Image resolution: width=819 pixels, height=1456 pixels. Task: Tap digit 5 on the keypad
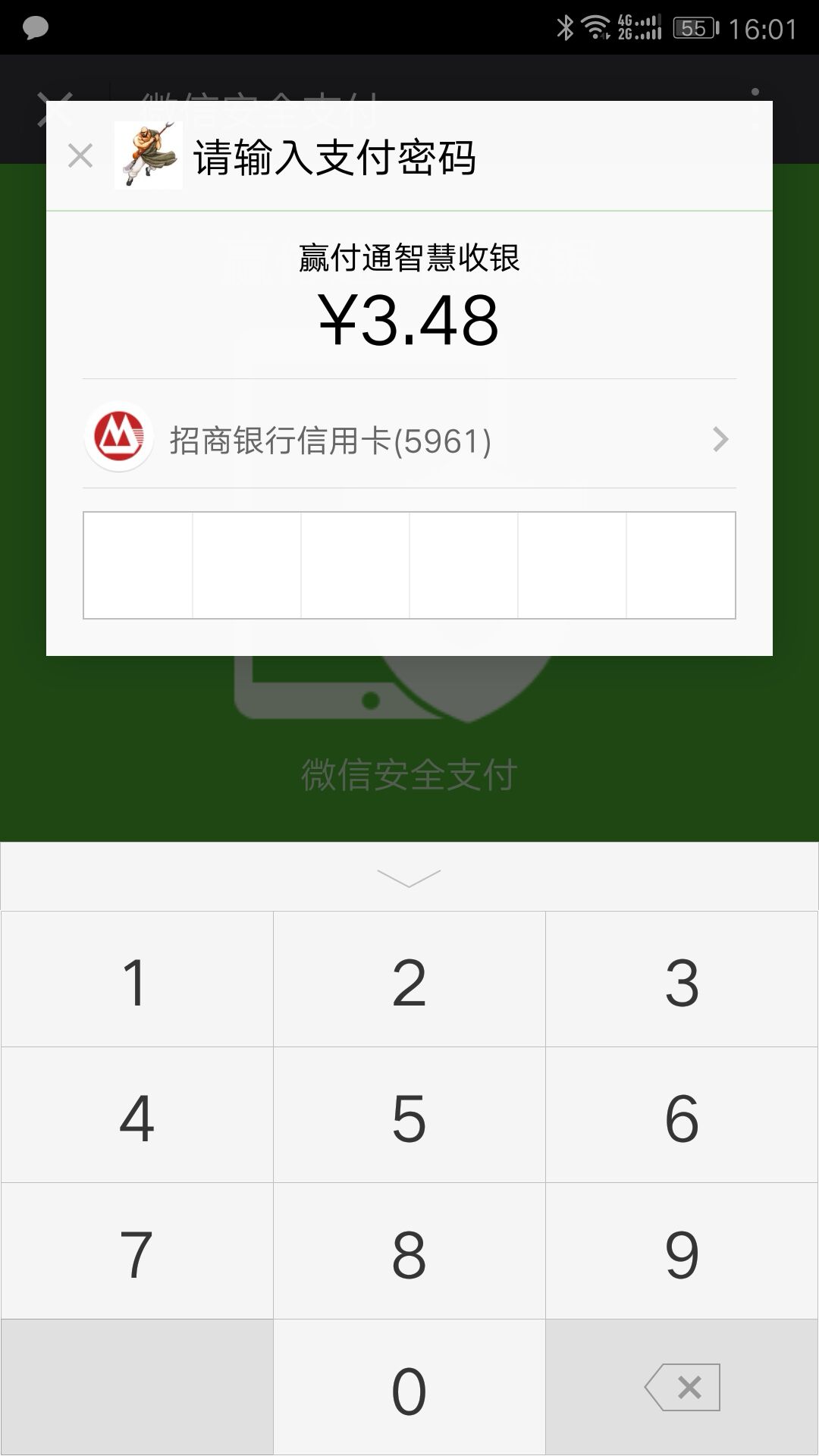409,1117
